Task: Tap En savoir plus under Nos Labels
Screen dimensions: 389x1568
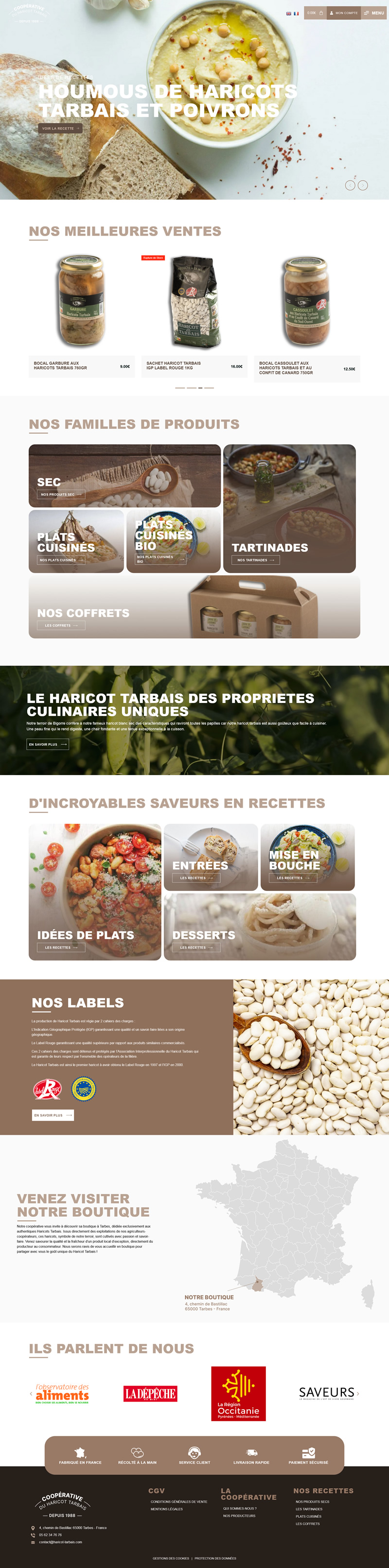Action: (x=53, y=1115)
